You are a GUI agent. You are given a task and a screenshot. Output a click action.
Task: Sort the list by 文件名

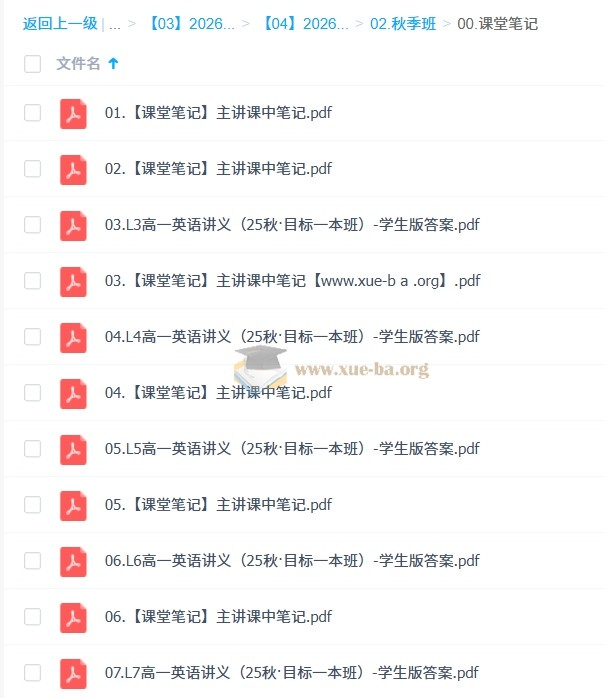click(78, 64)
